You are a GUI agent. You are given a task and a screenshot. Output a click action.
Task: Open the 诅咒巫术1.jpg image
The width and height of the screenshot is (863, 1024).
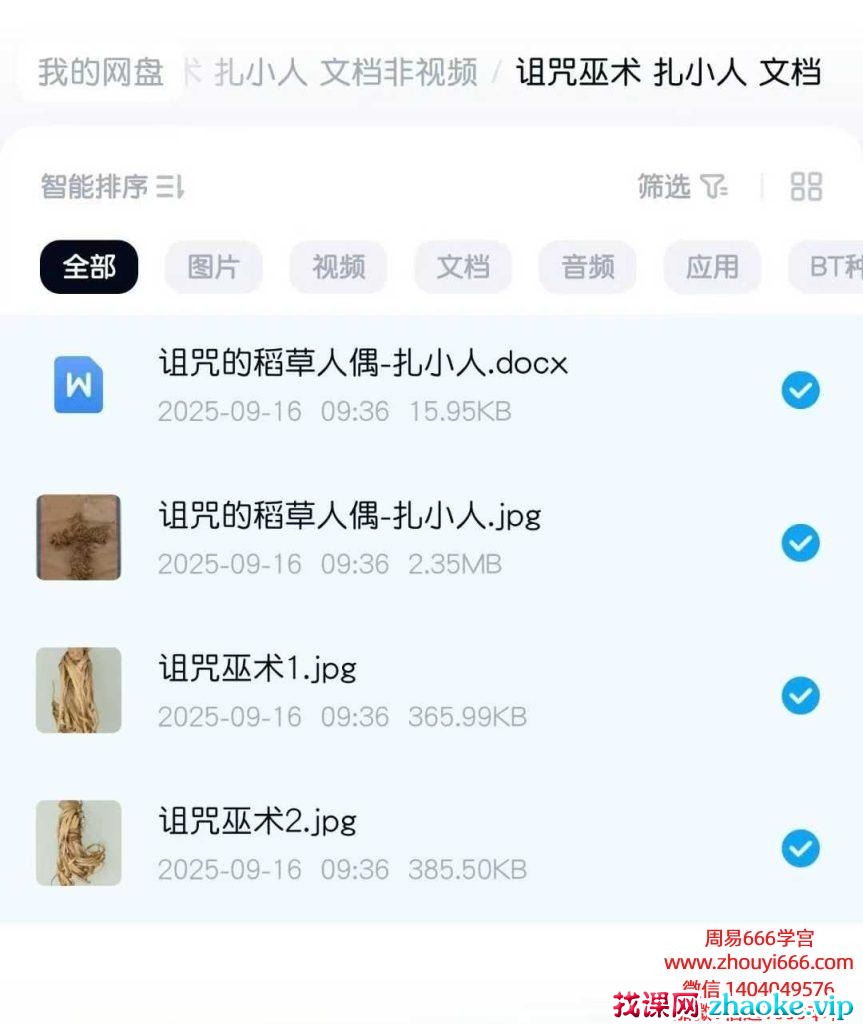[257, 669]
